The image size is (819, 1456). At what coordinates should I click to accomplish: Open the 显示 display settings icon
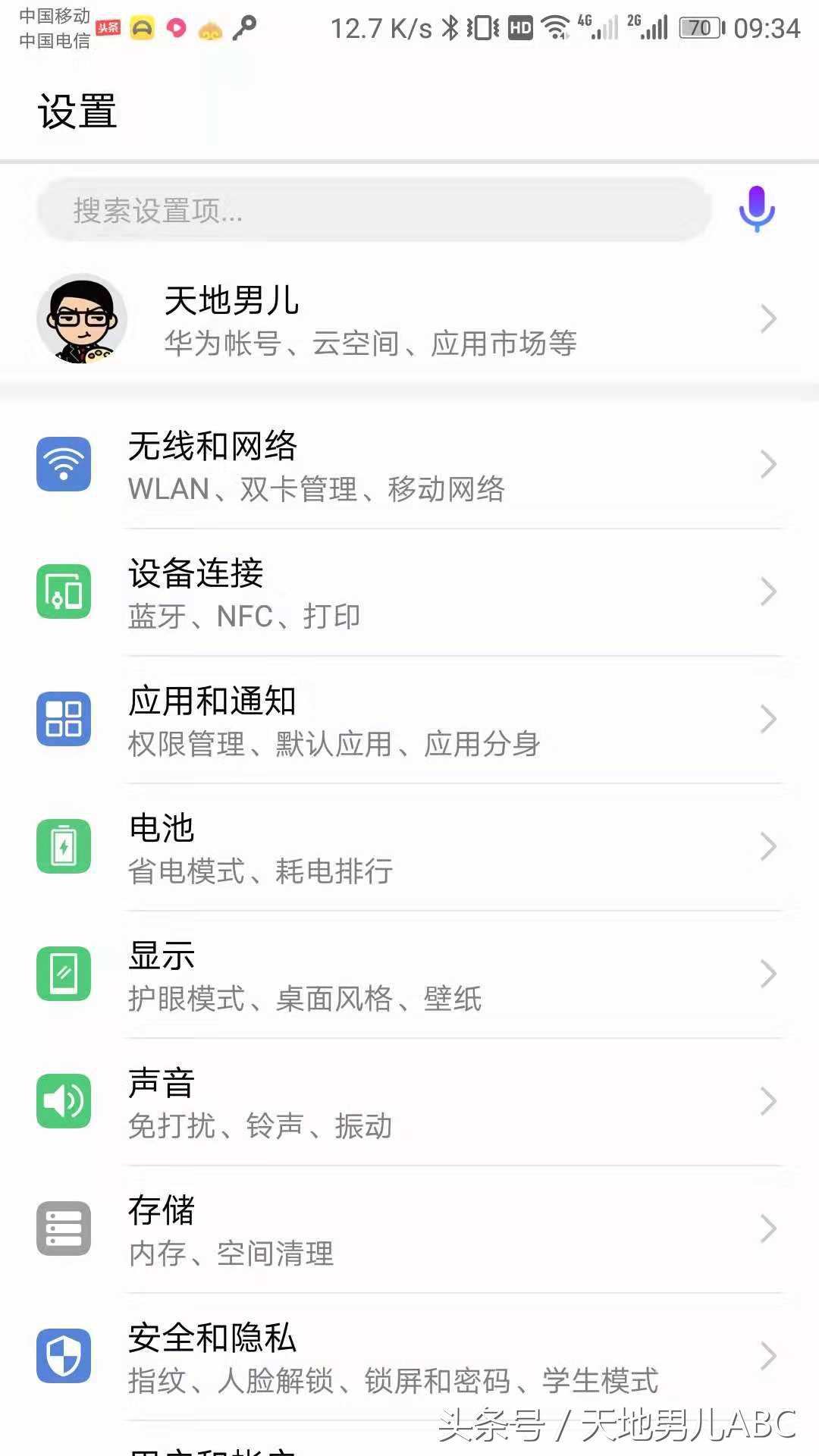64,974
